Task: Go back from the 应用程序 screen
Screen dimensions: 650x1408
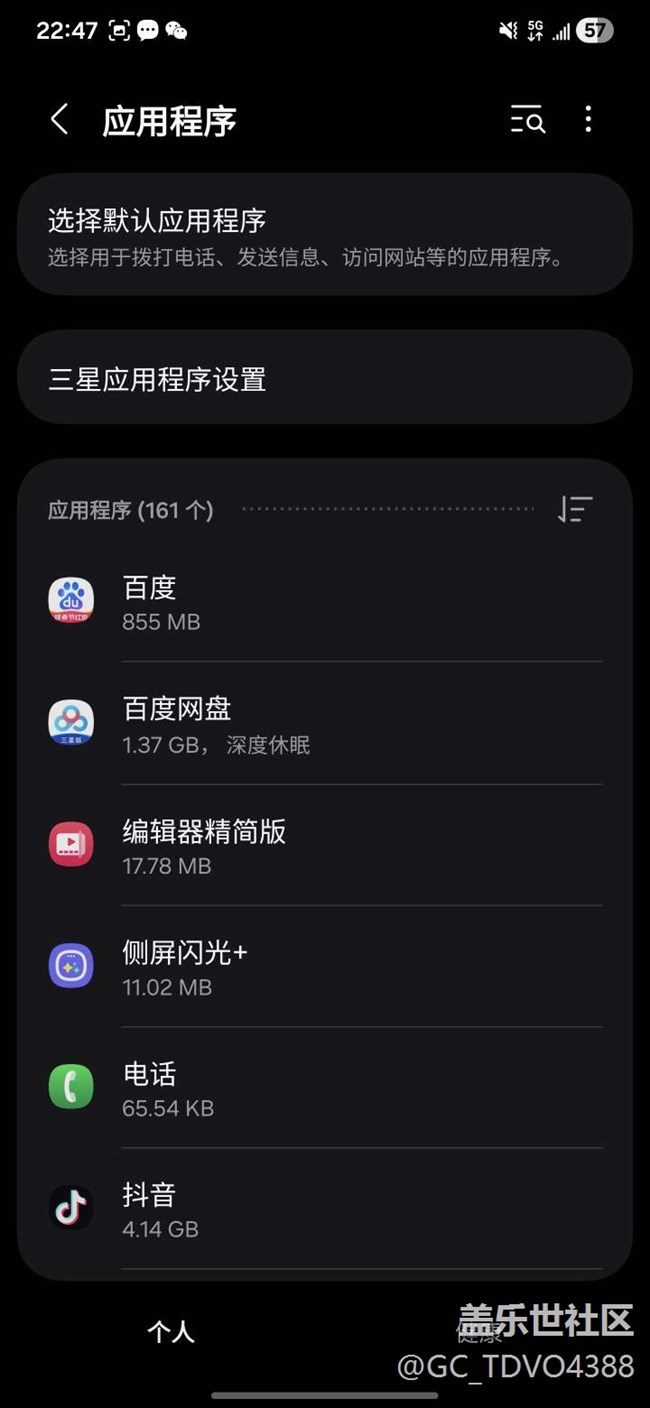Action: 60,120
